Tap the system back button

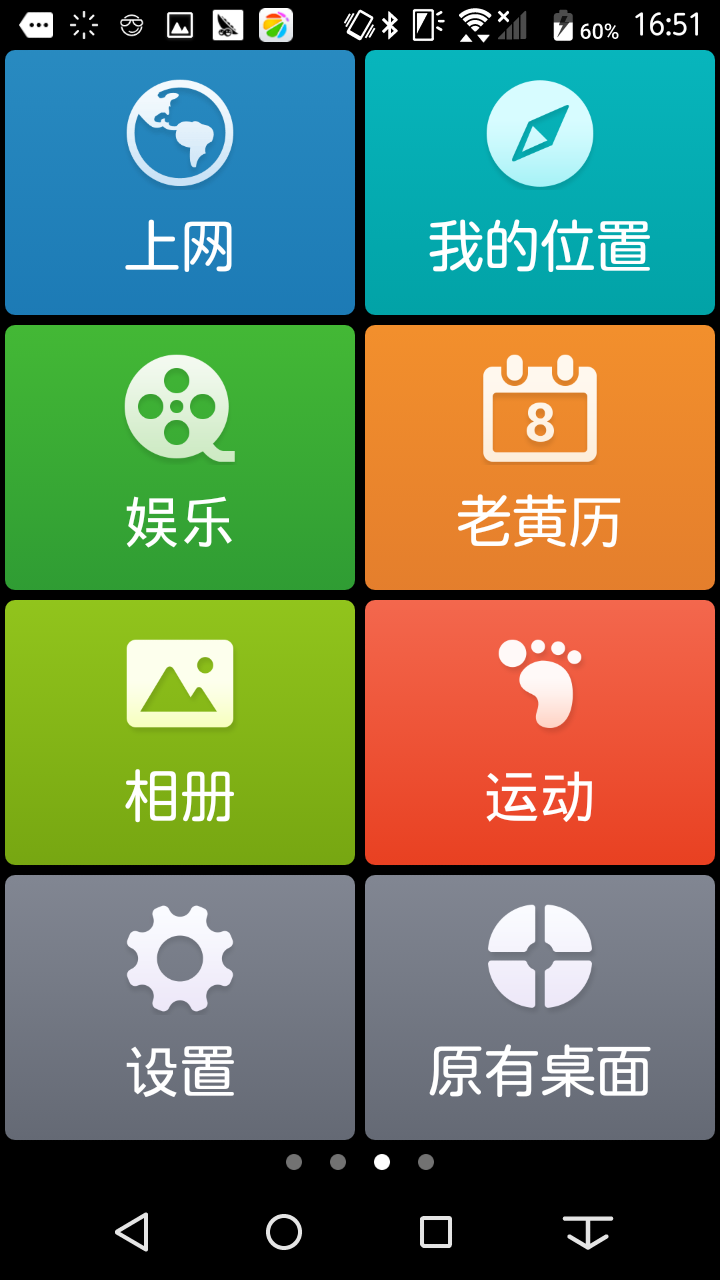132,1232
